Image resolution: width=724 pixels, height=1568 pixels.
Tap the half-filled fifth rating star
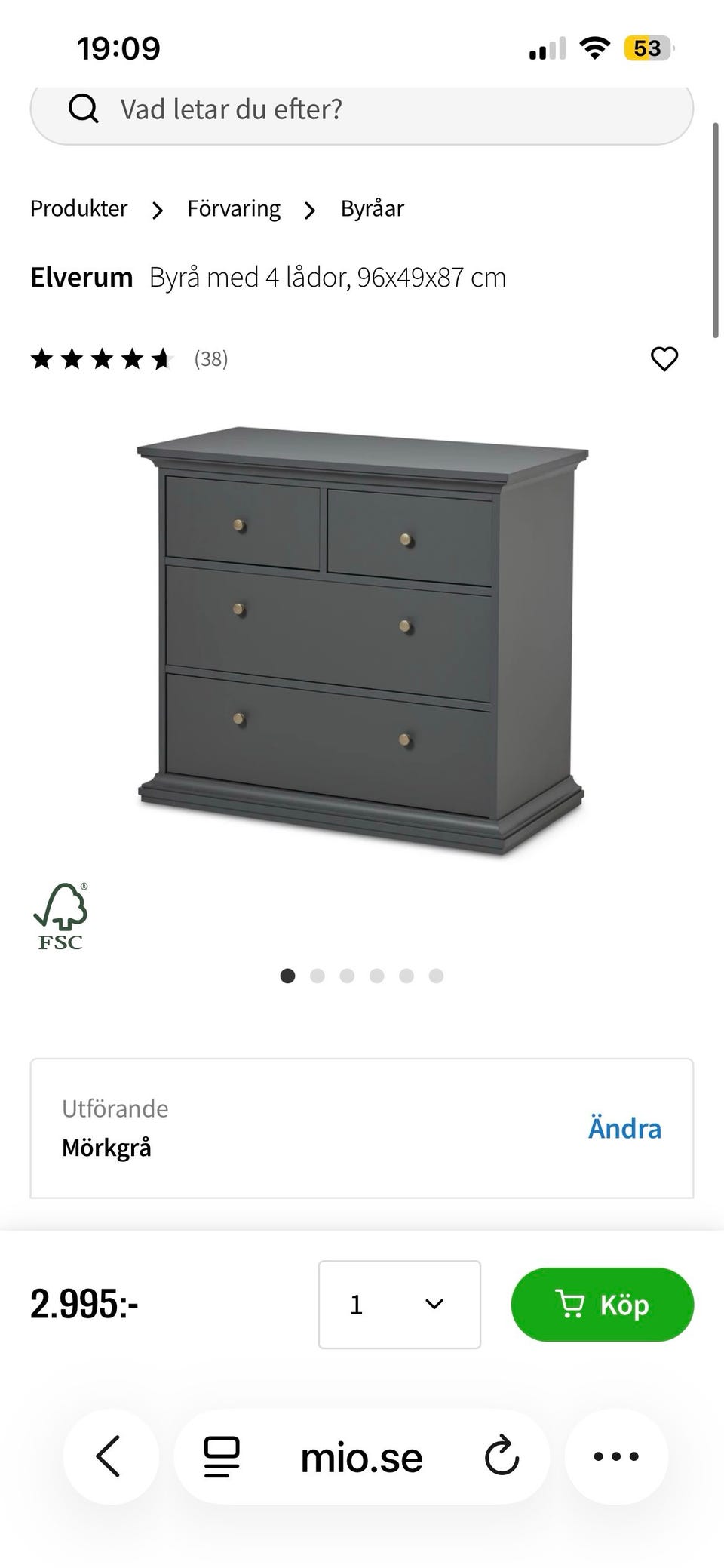162,359
